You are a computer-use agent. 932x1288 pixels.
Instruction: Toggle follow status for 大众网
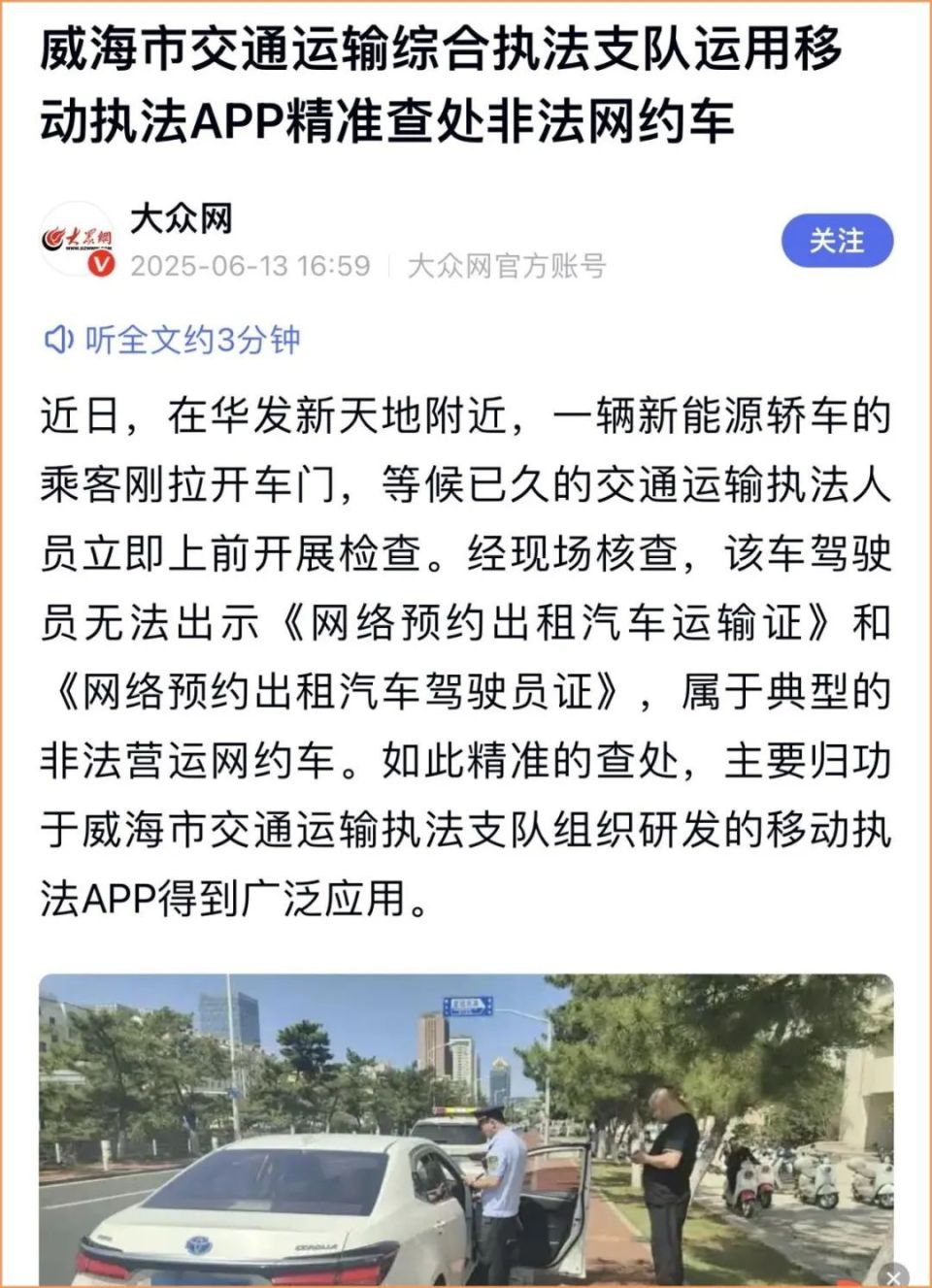tap(837, 242)
